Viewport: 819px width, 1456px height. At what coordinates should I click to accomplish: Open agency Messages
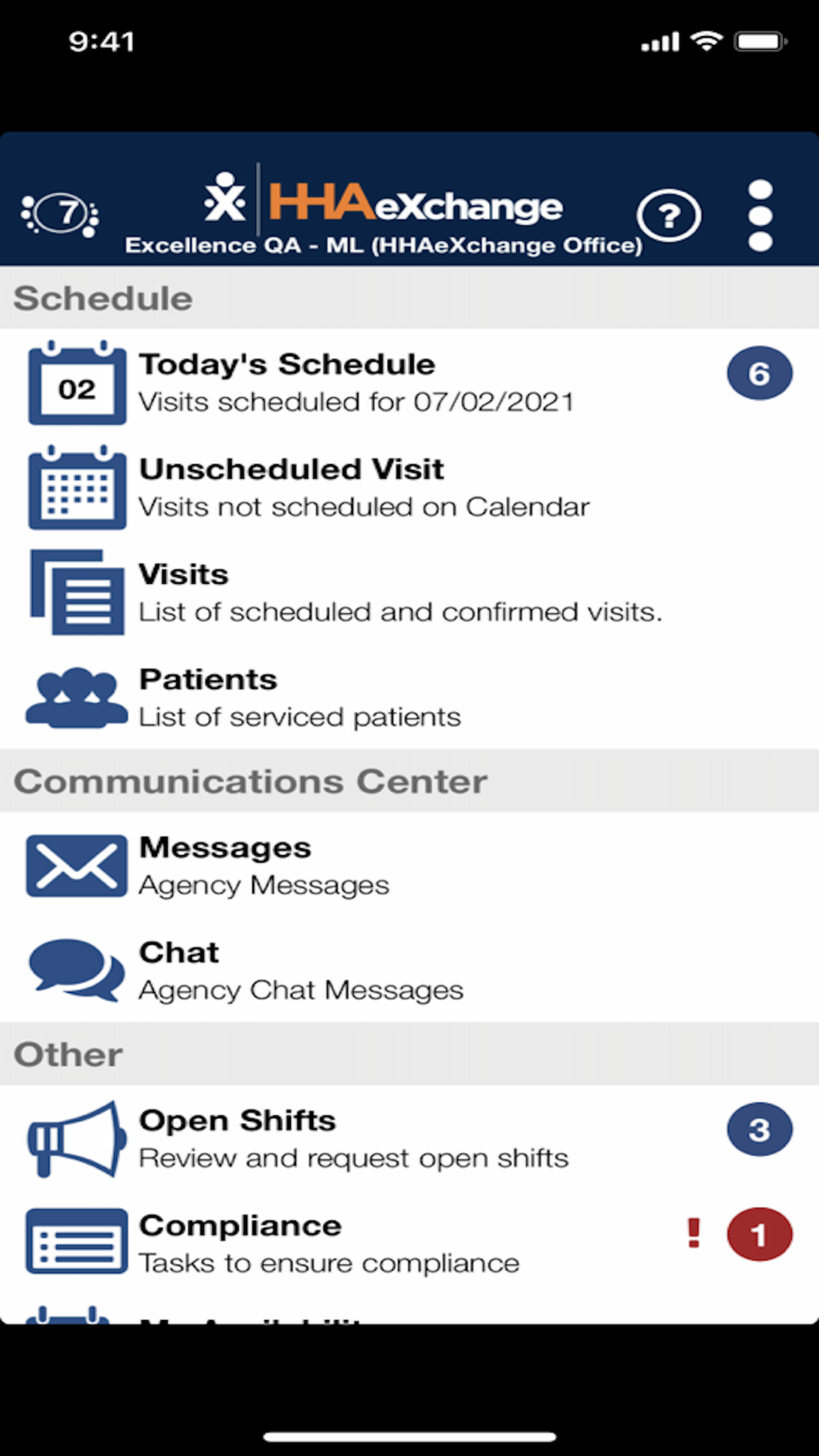(x=409, y=866)
